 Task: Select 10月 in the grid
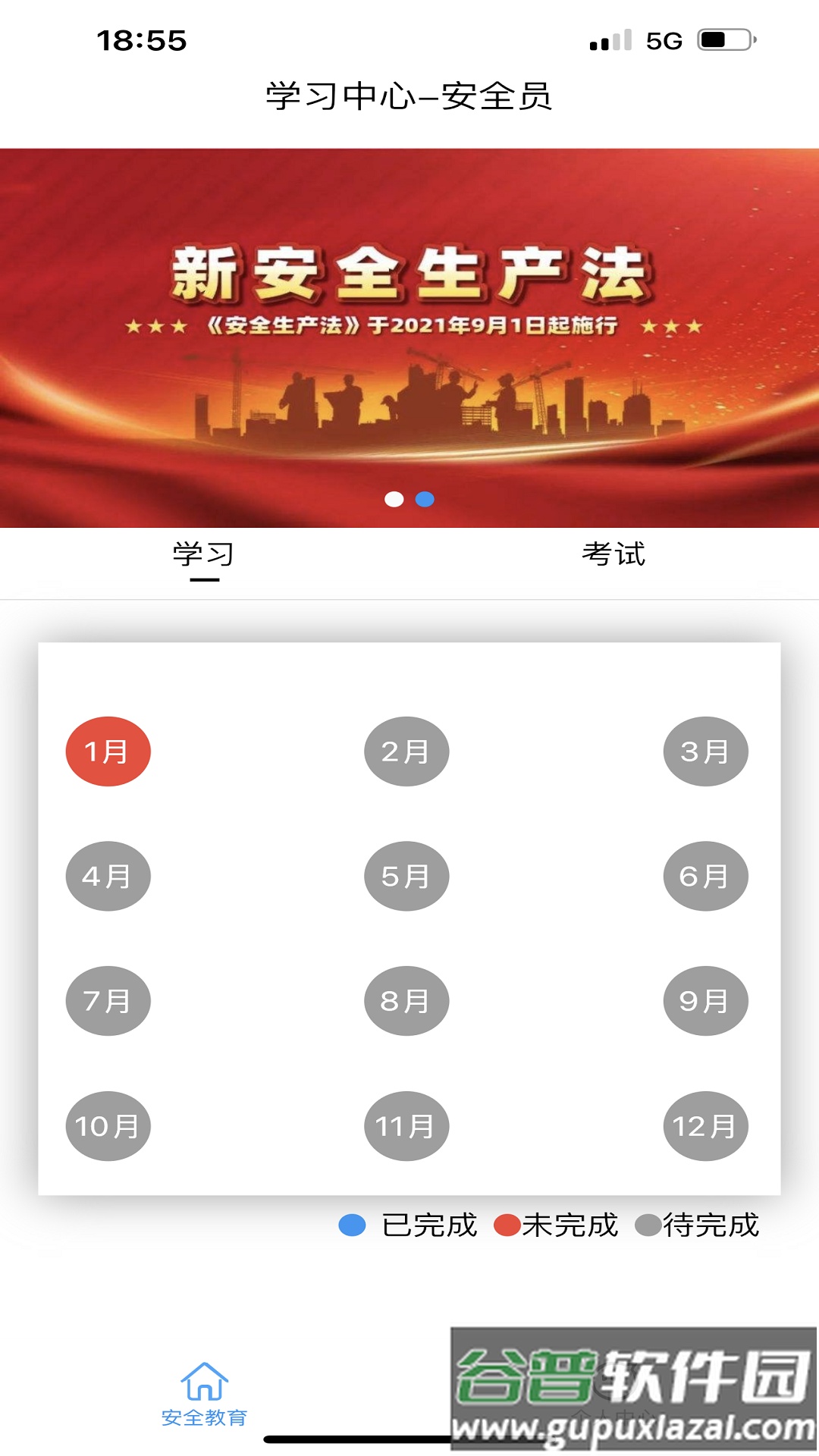pyautogui.click(x=108, y=1126)
